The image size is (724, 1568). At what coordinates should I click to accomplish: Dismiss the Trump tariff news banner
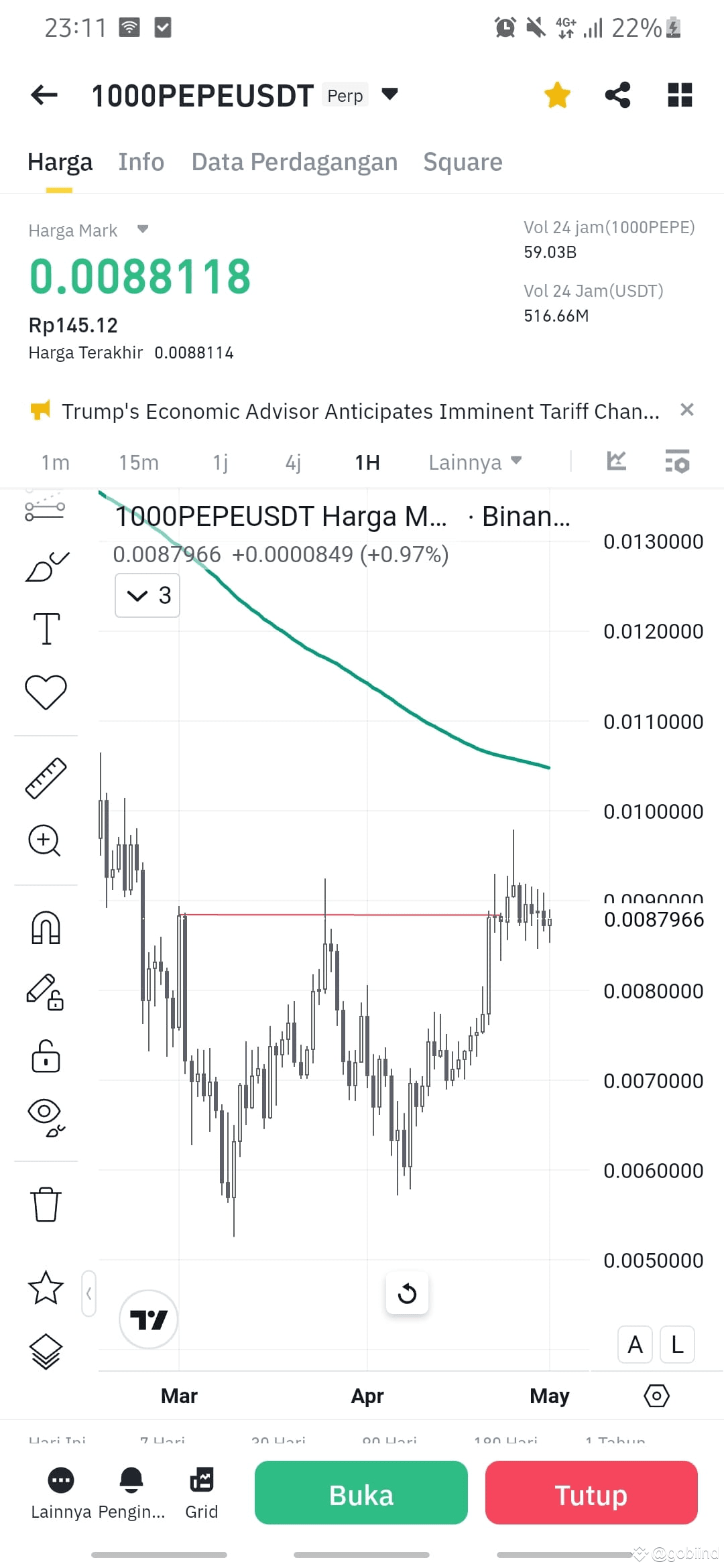tap(687, 410)
